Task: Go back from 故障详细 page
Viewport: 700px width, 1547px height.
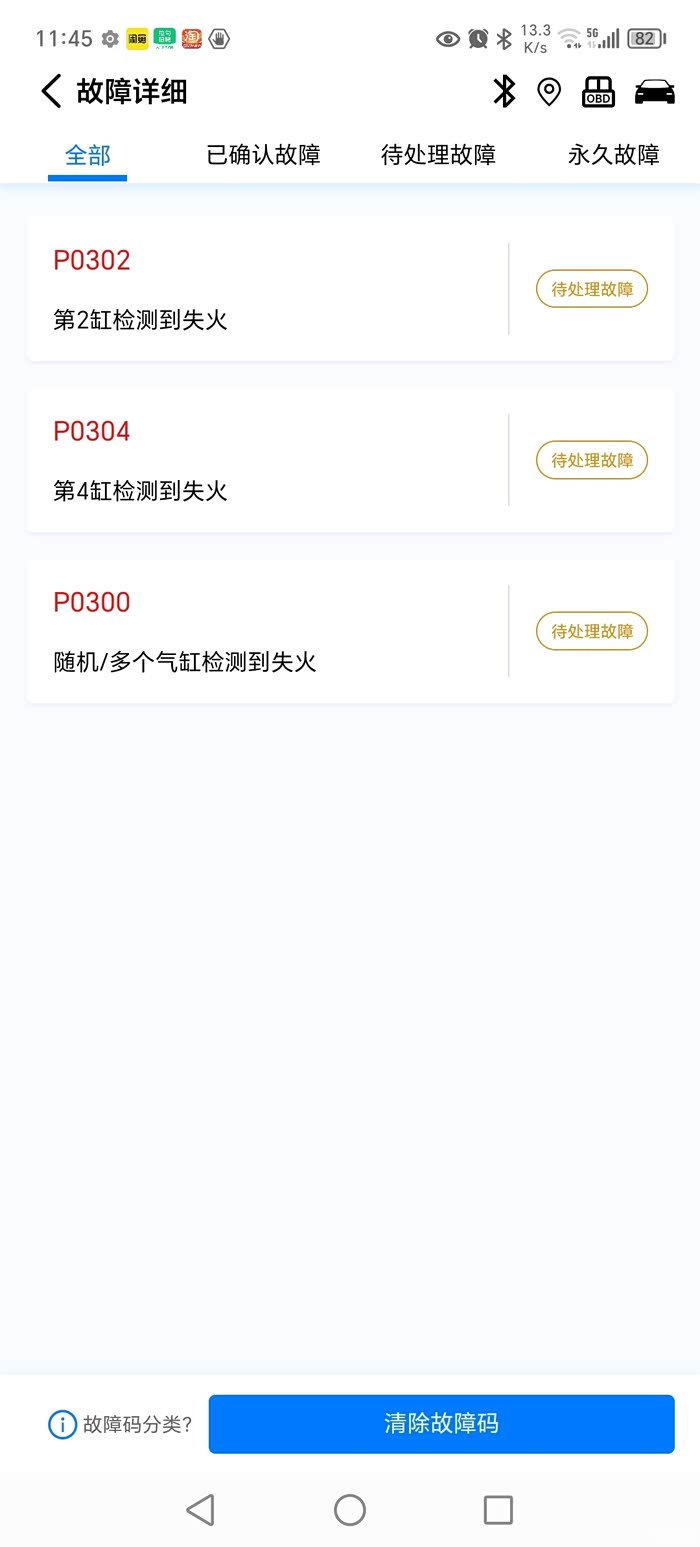Action: 51,92
